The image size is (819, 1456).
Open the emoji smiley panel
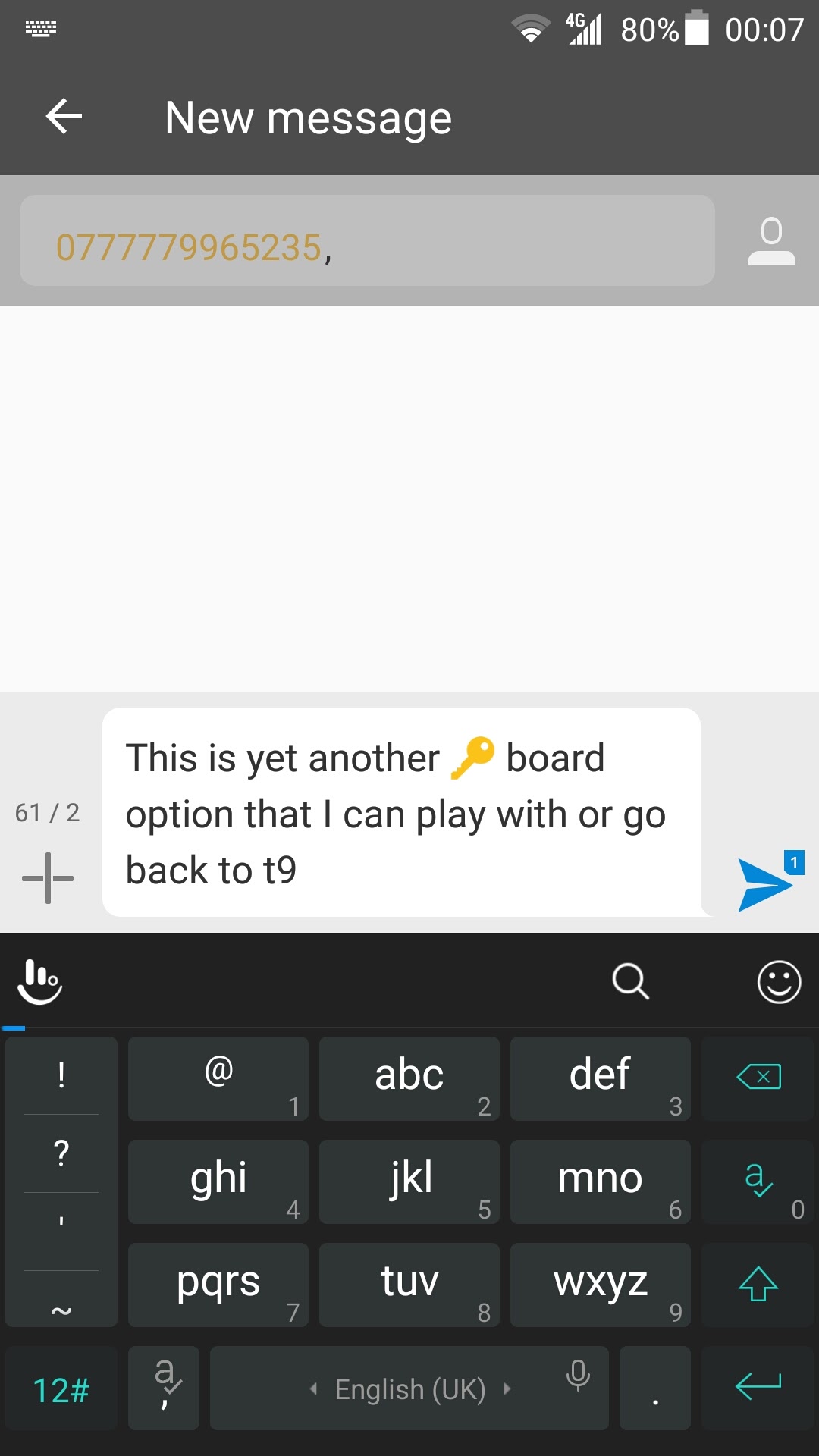pos(779,981)
